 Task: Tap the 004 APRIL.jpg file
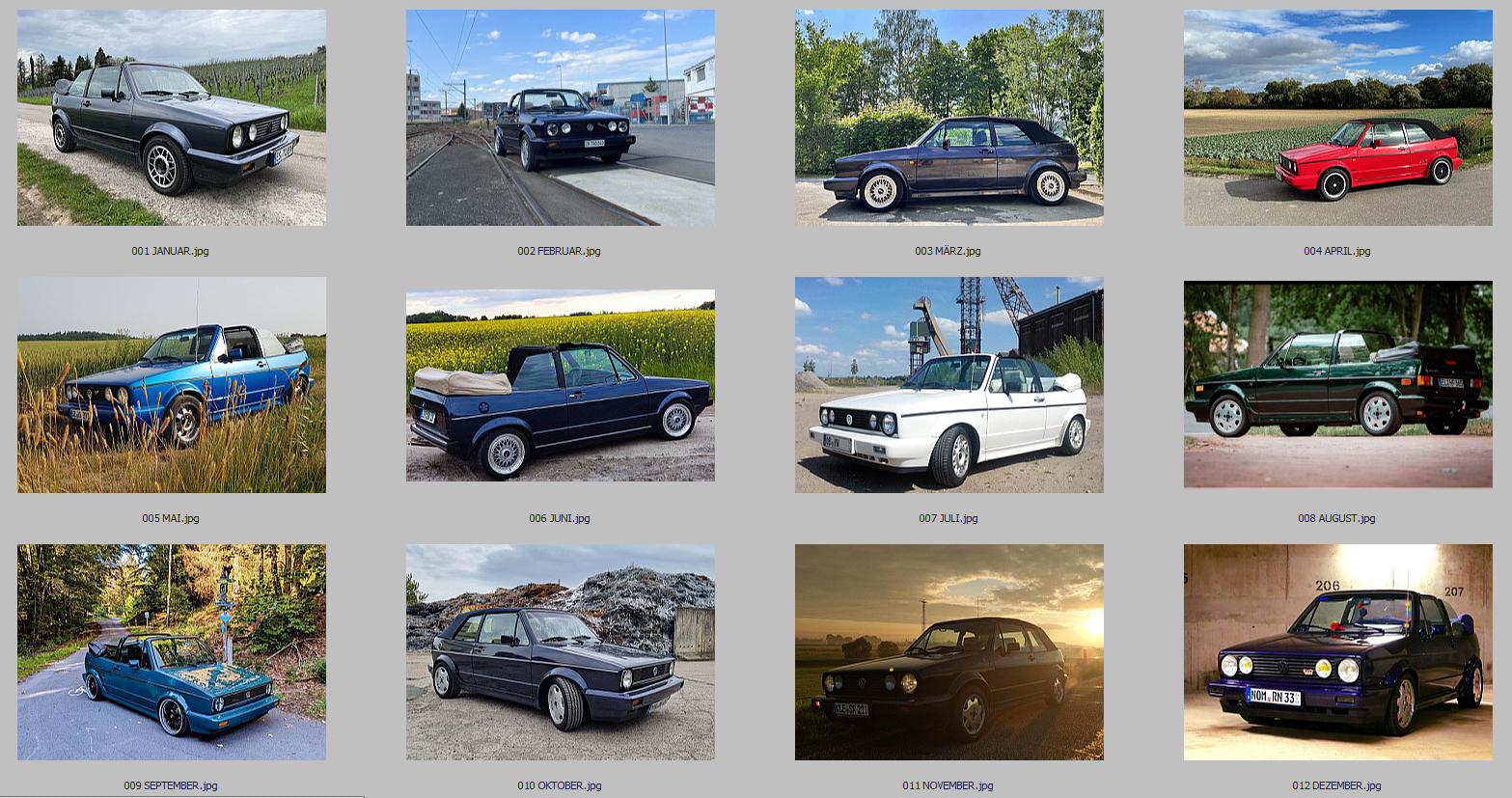tap(1338, 118)
